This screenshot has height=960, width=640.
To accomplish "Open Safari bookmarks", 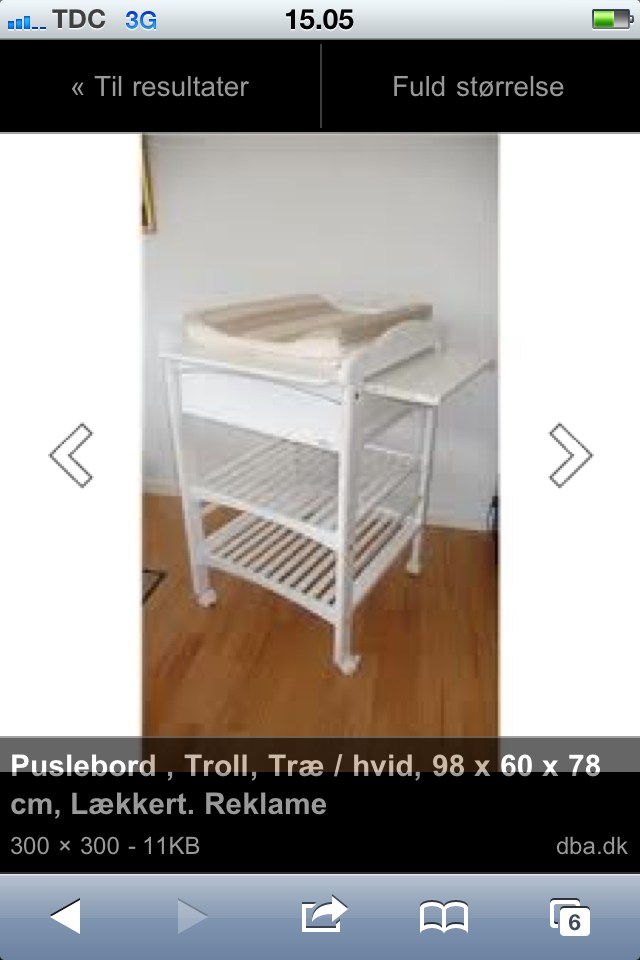I will tap(443, 915).
